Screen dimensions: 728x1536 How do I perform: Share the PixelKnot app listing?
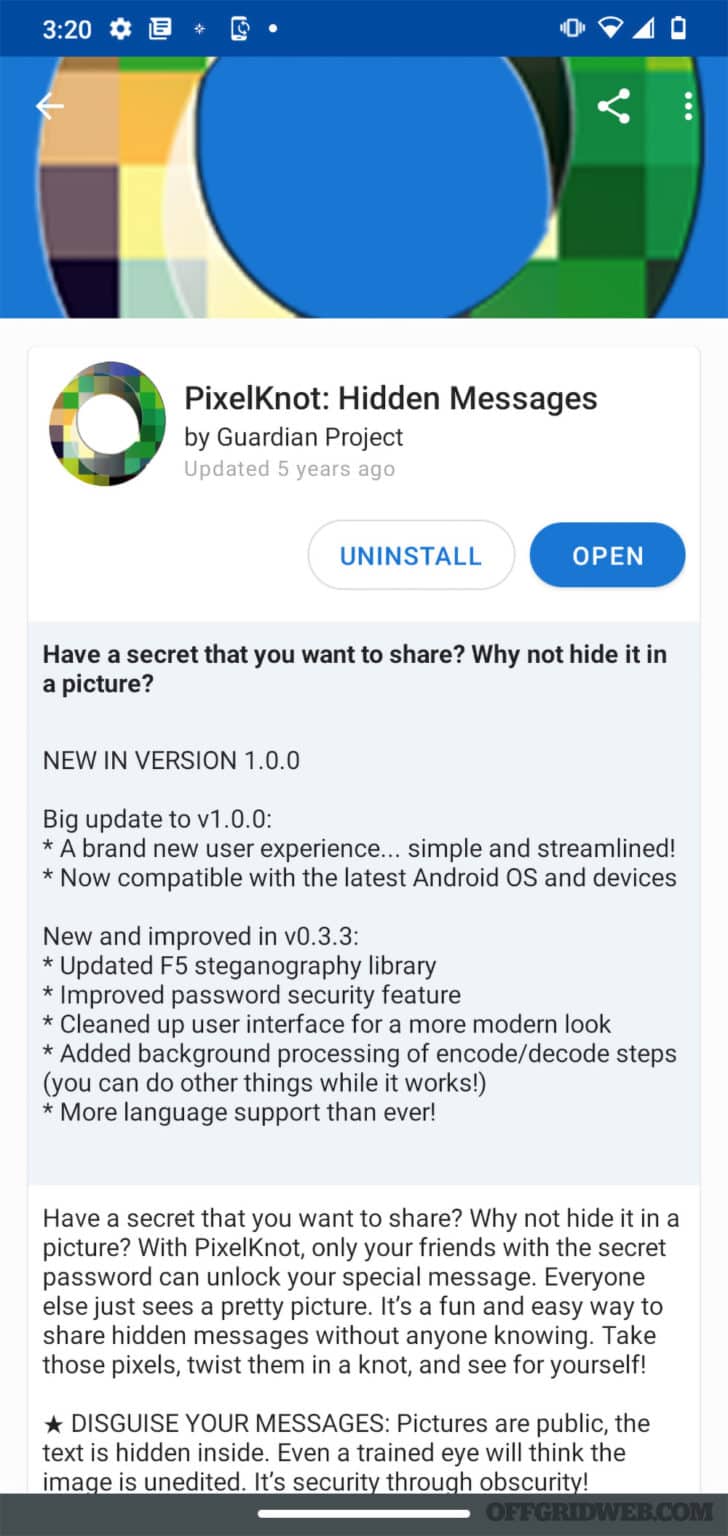613,106
